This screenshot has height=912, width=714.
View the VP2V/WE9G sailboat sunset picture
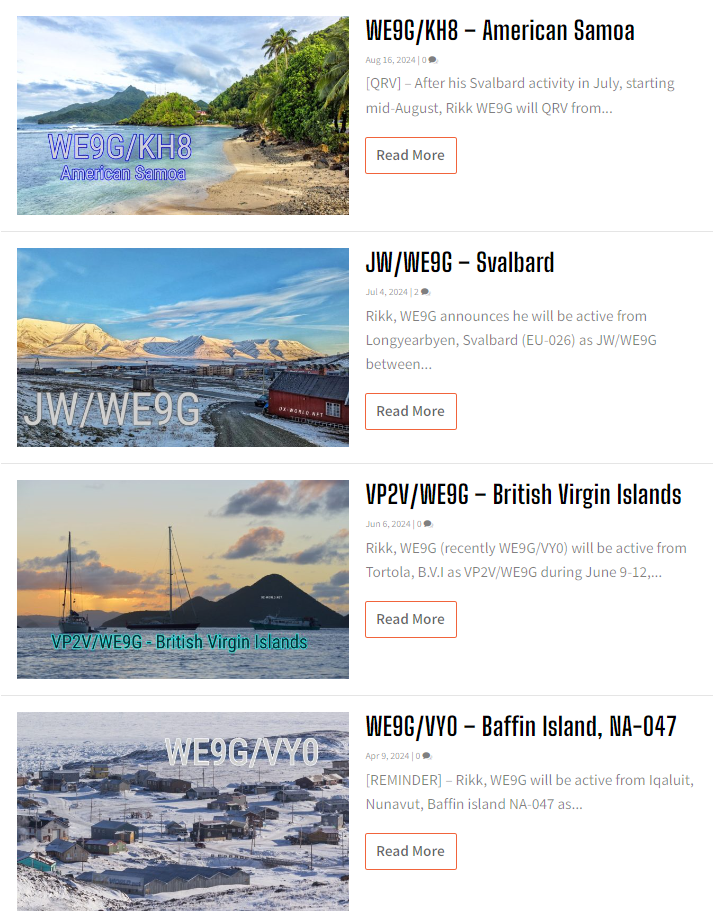[x=183, y=579]
